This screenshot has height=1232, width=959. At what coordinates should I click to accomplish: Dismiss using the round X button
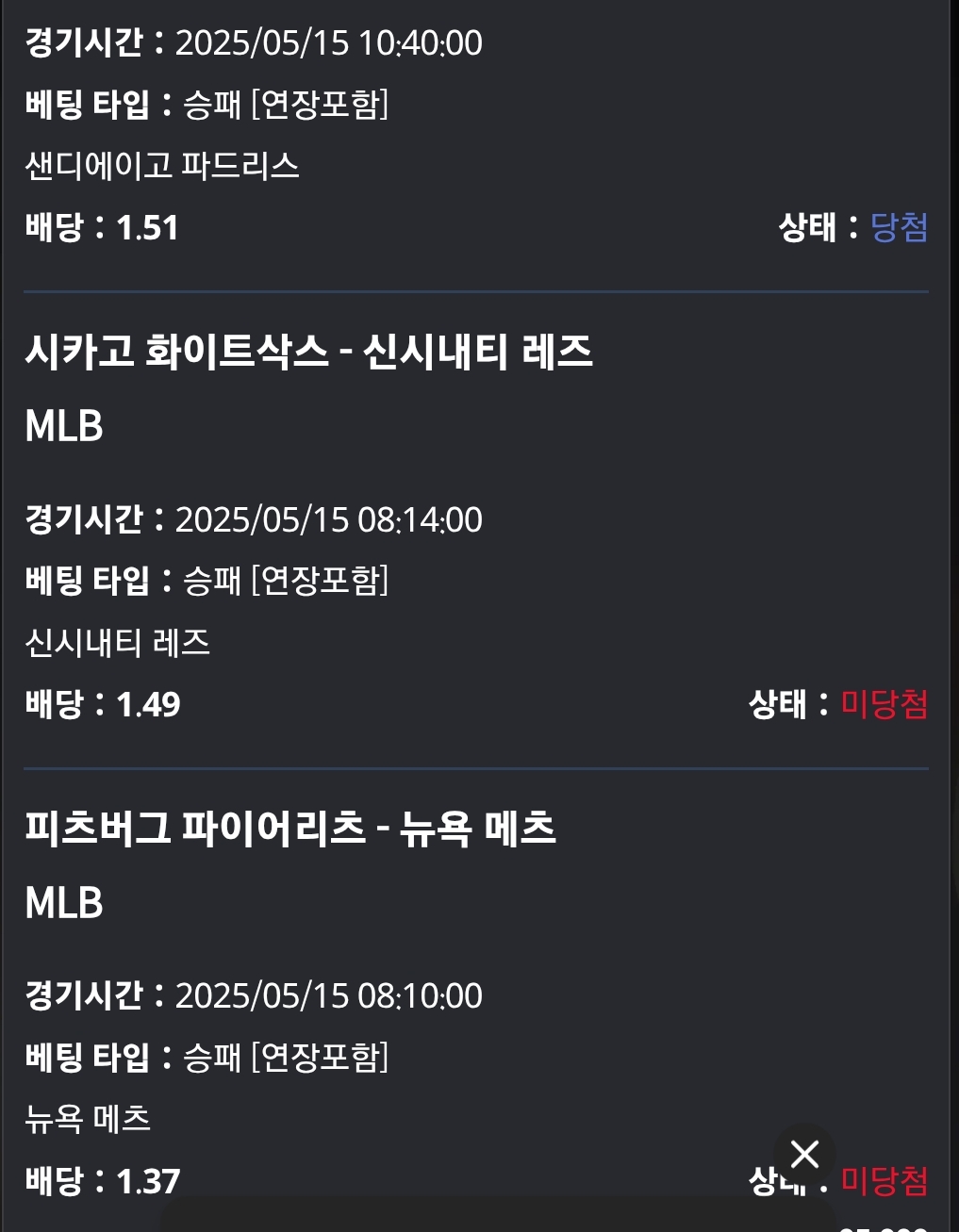(804, 1154)
